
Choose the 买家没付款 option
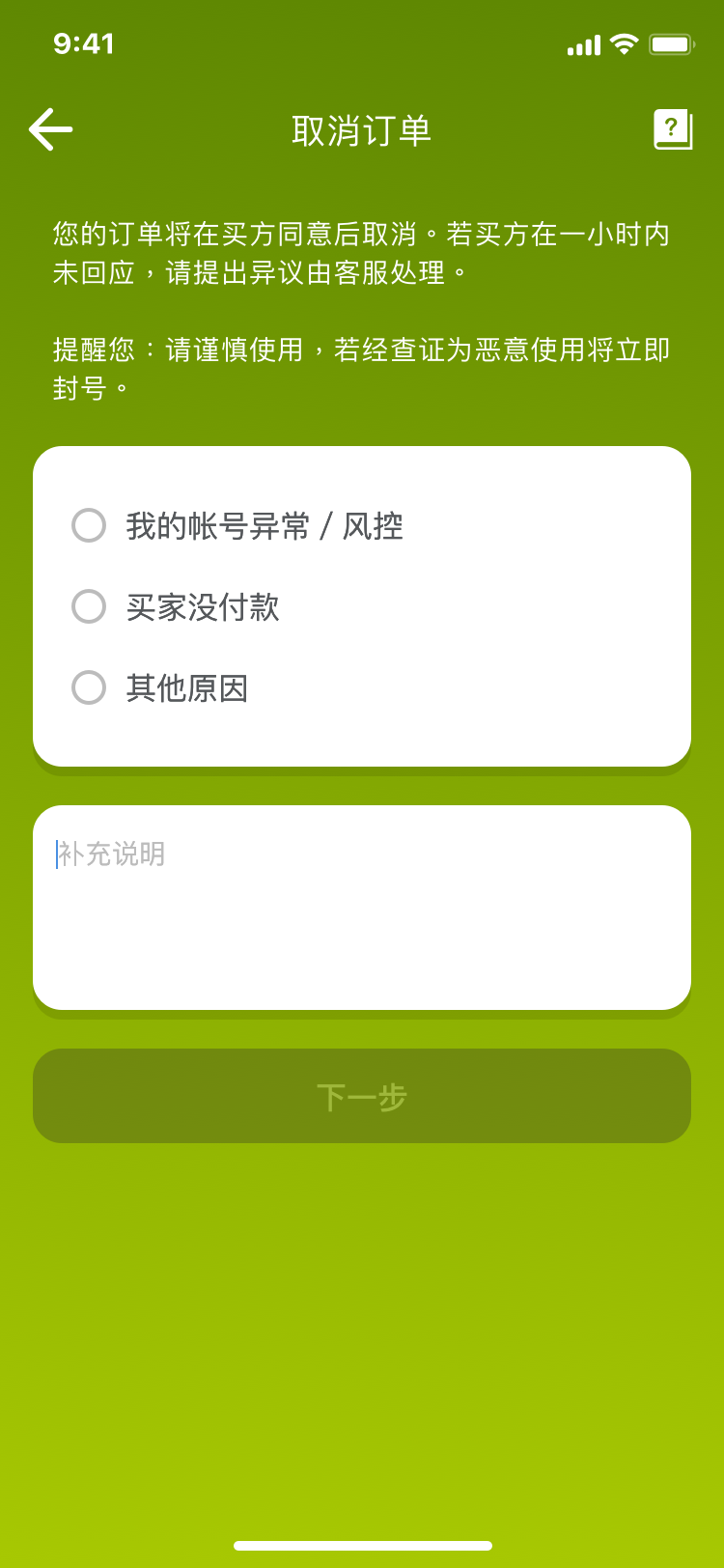pyautogui.click(x=89, y=607)
